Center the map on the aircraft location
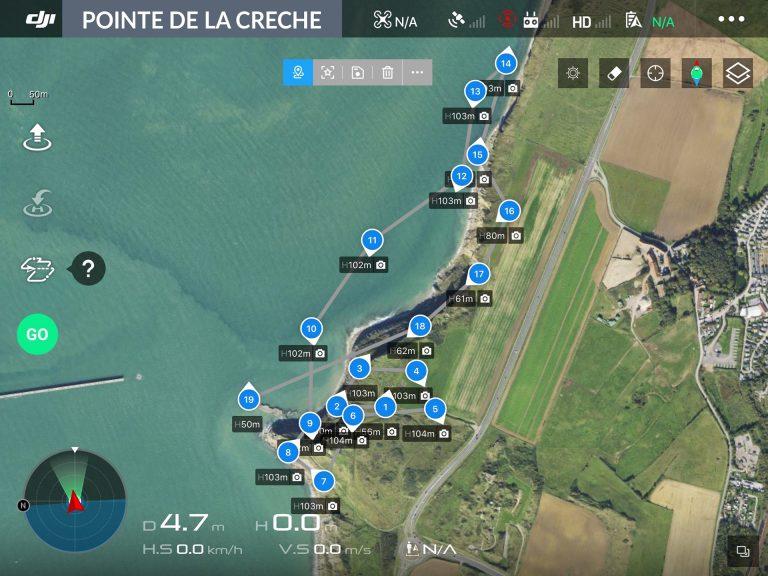 (x=655, y=73)
